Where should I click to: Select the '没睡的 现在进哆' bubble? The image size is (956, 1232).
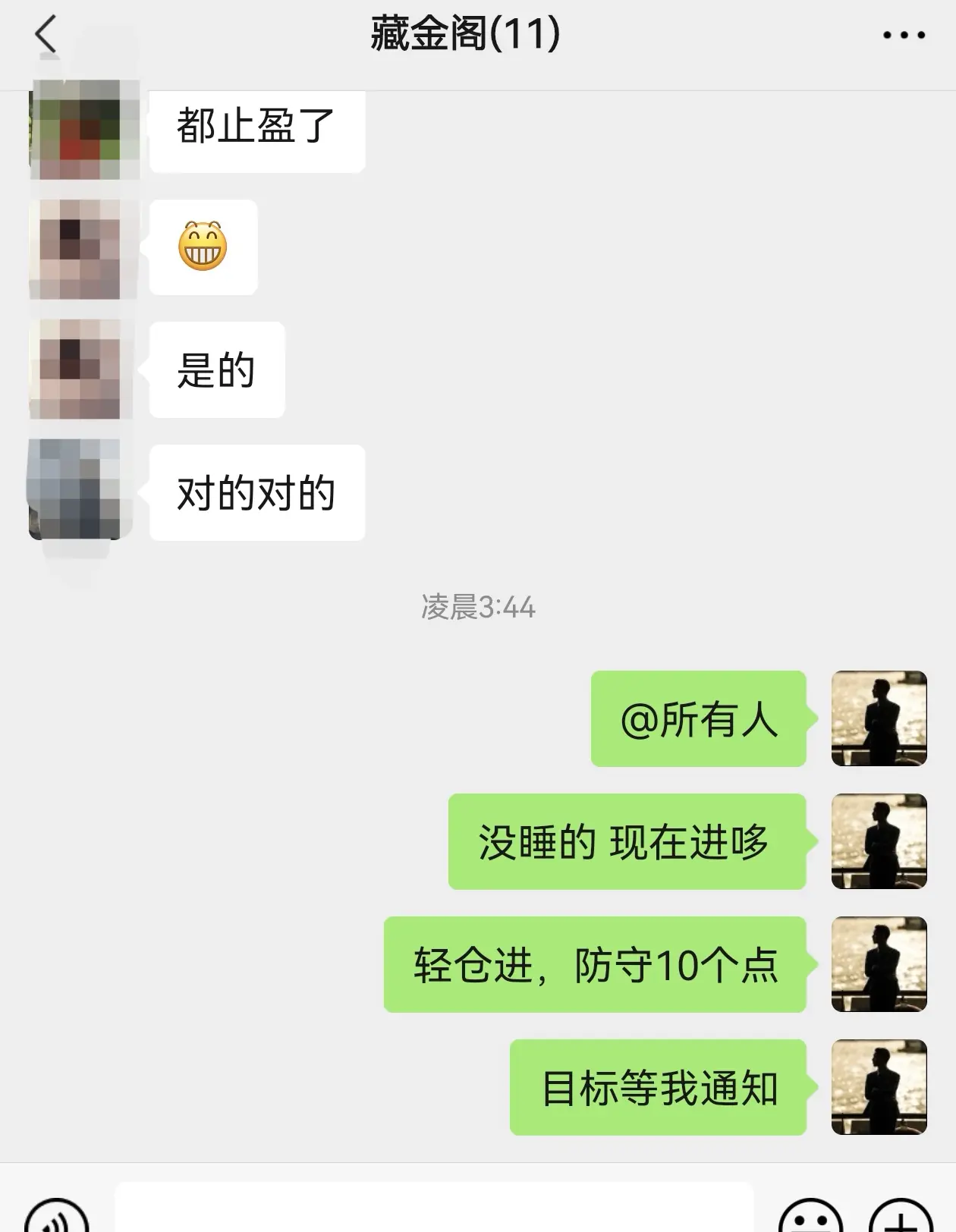pyautogui.click(x=626, y=842)
